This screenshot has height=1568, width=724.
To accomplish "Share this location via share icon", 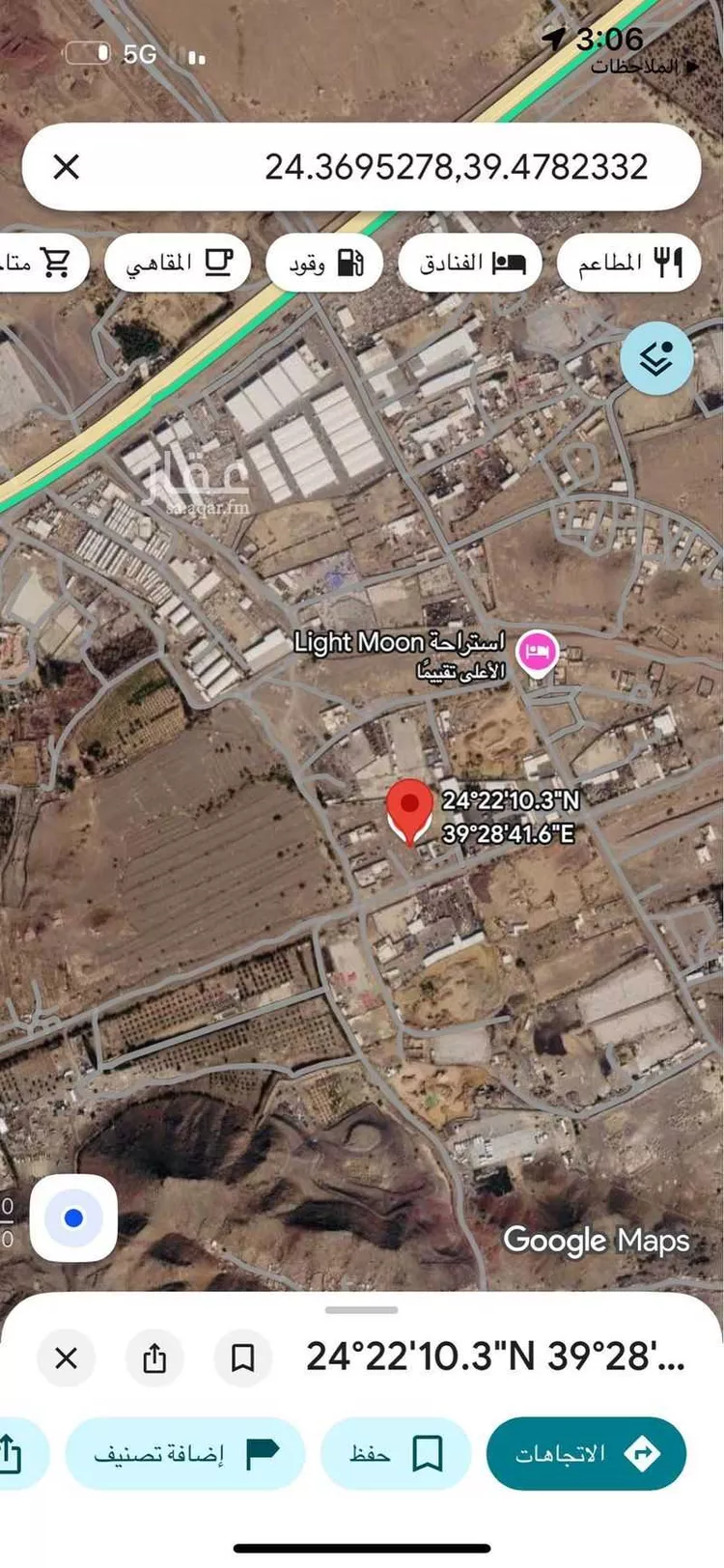I will click(x=154, y=1358).
